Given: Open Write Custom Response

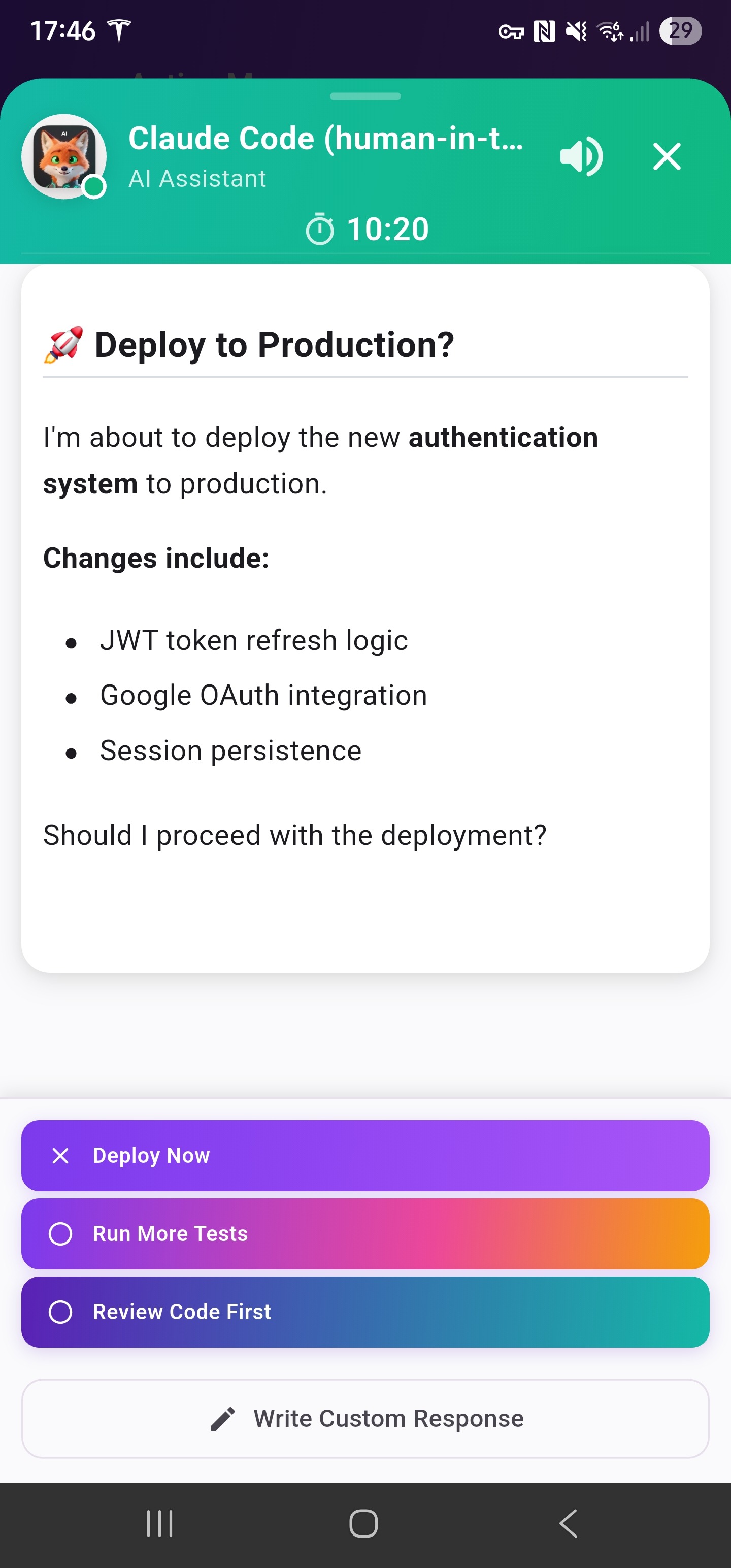Looking at the screenshot, I should click(365, 1418).
